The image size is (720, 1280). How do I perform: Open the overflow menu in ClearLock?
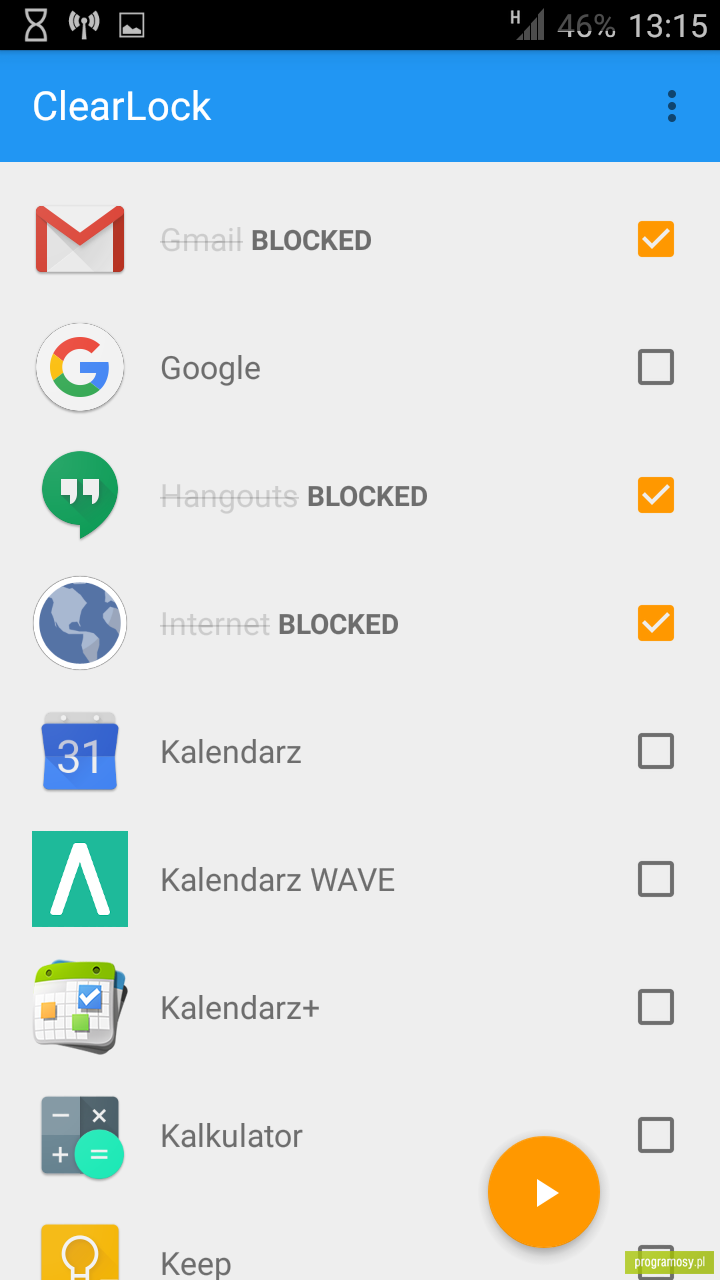coord(672,106)
